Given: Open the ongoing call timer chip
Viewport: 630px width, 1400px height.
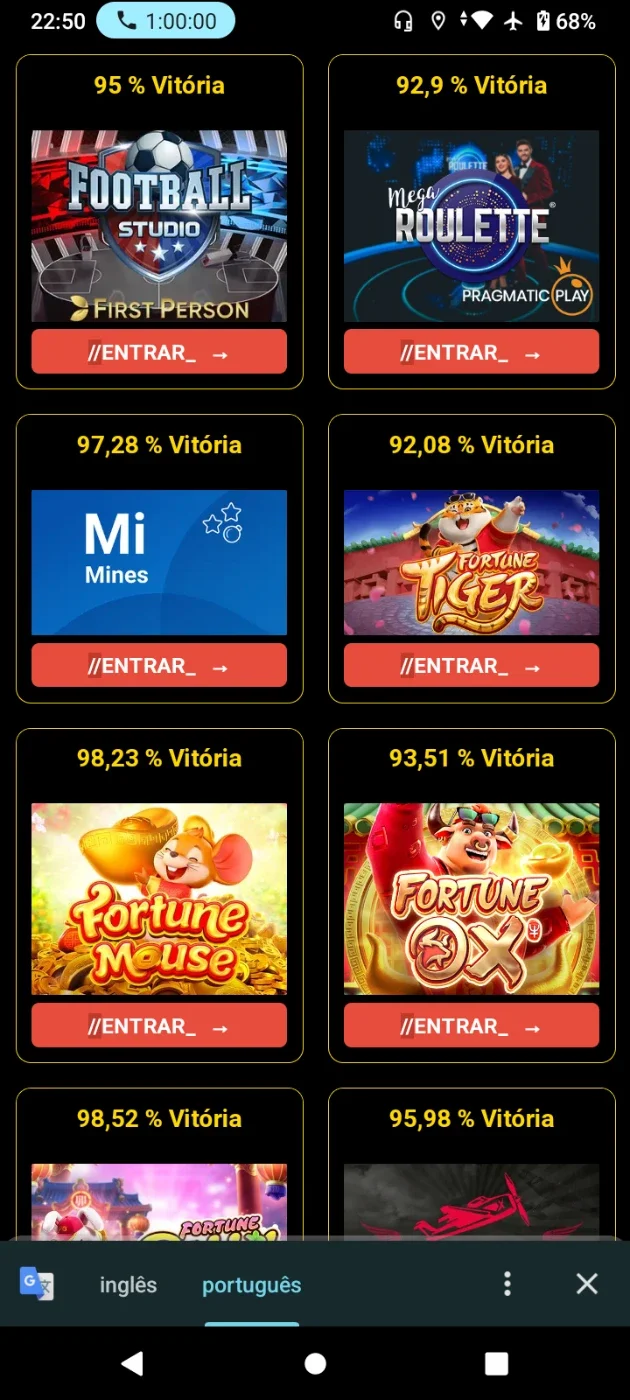Looking at the screenshot, I should [x=166, y=21].
